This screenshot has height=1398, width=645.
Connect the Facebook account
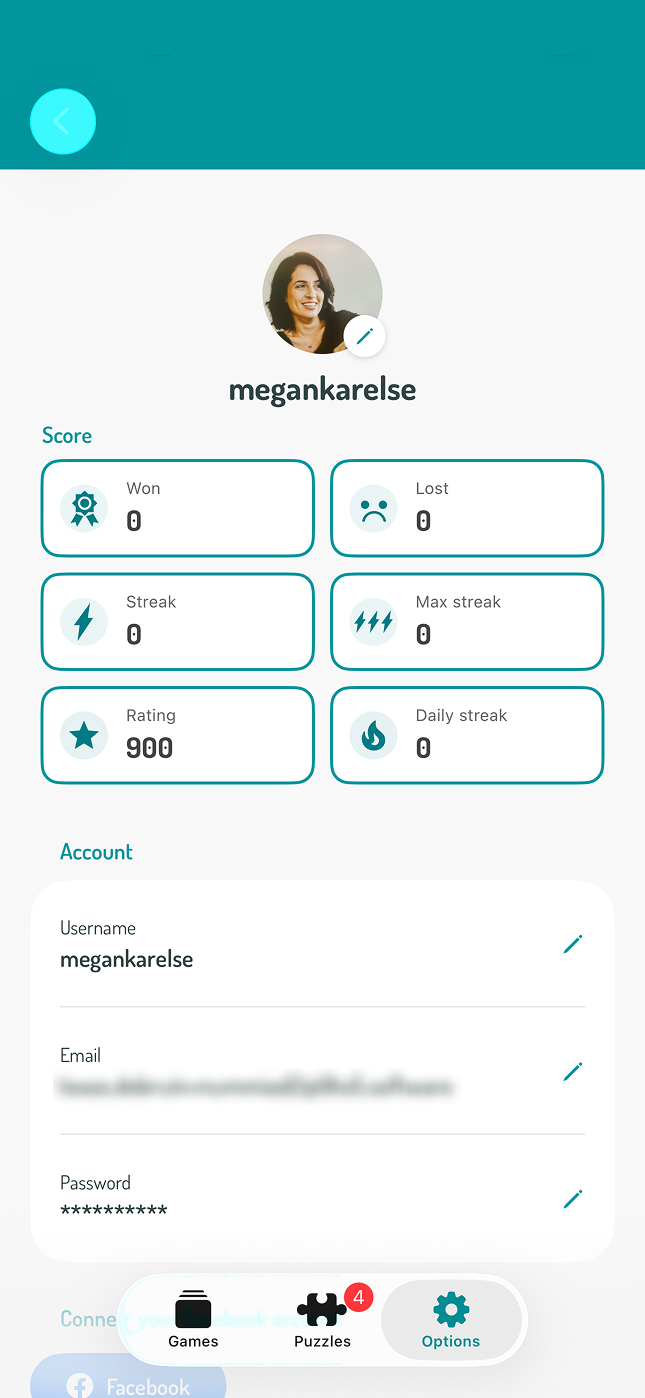pos(128,1384)
